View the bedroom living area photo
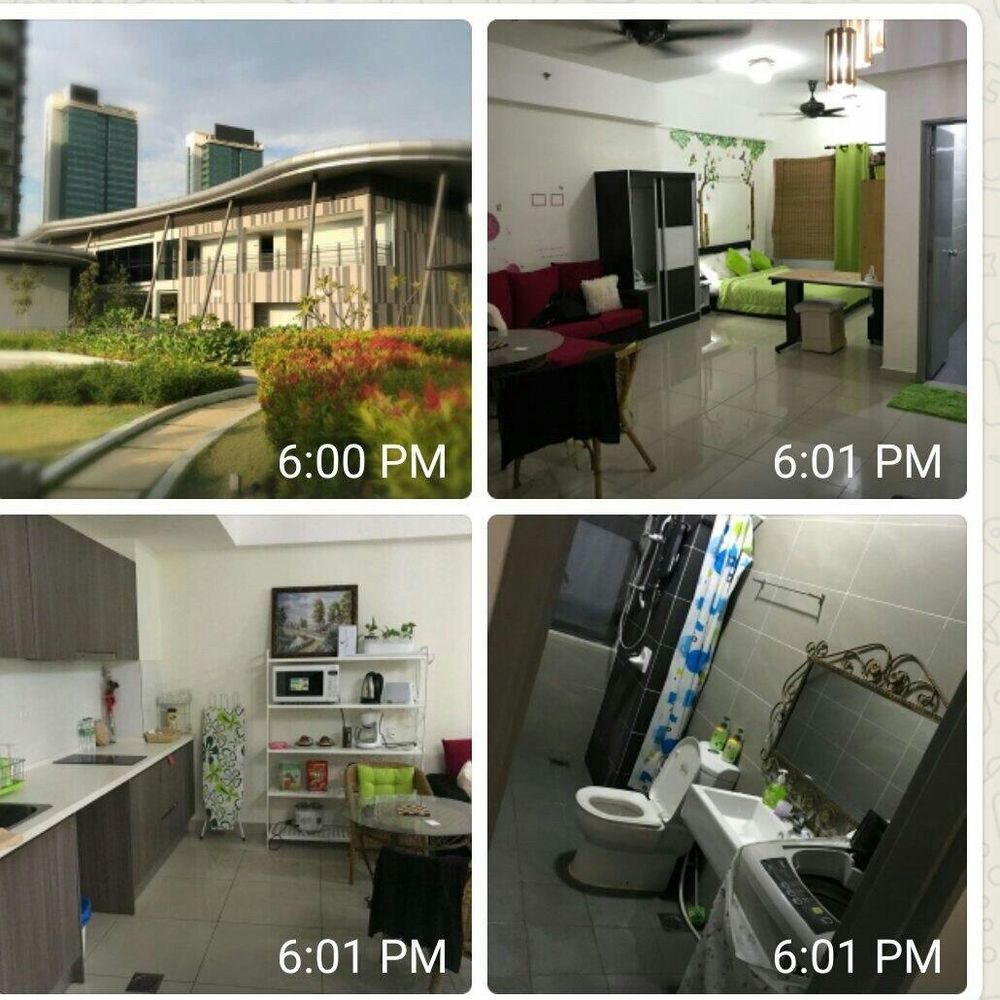The height and width of the screenshot is (1000, 1000). click(727, 258)
